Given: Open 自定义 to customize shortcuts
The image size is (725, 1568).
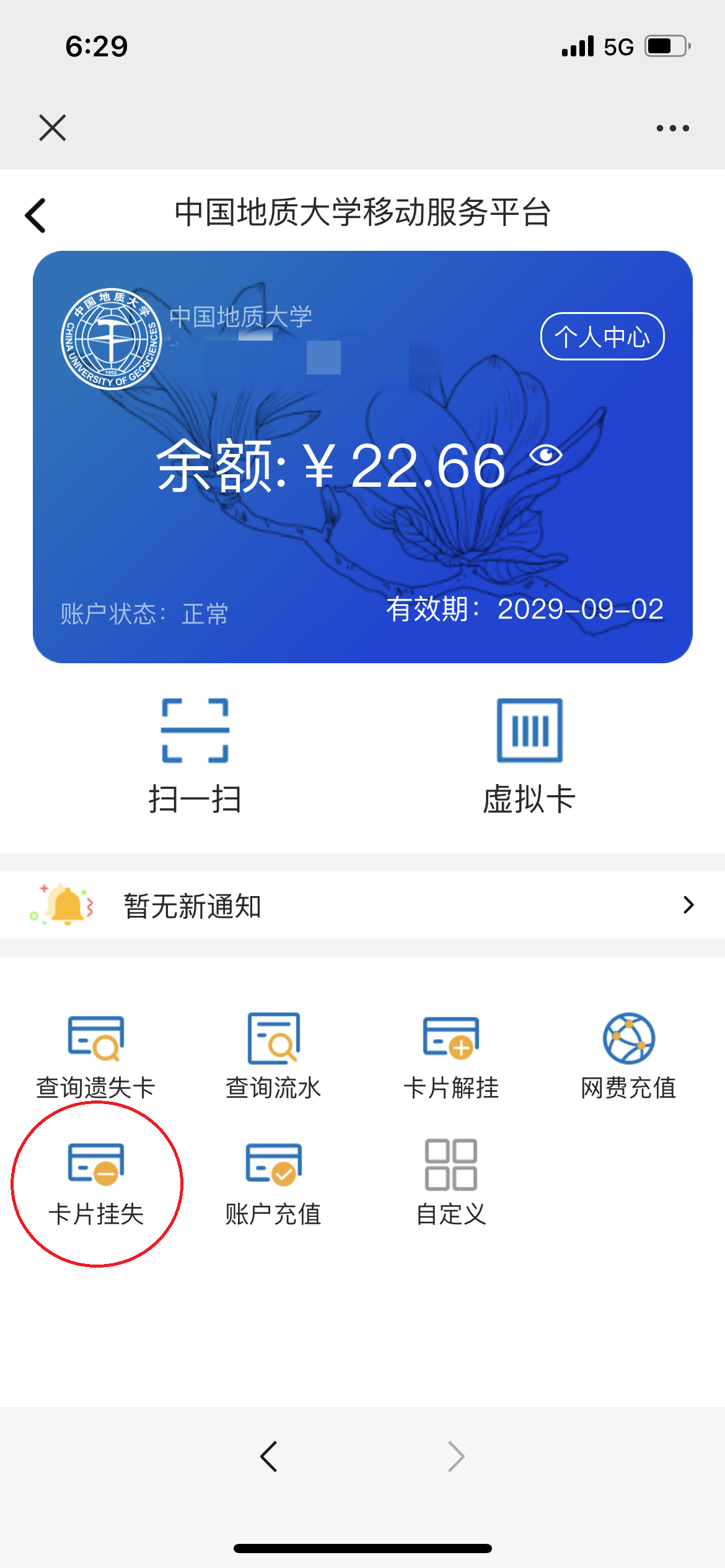Looking at the screenshot, I should [x=451, y=1183].
